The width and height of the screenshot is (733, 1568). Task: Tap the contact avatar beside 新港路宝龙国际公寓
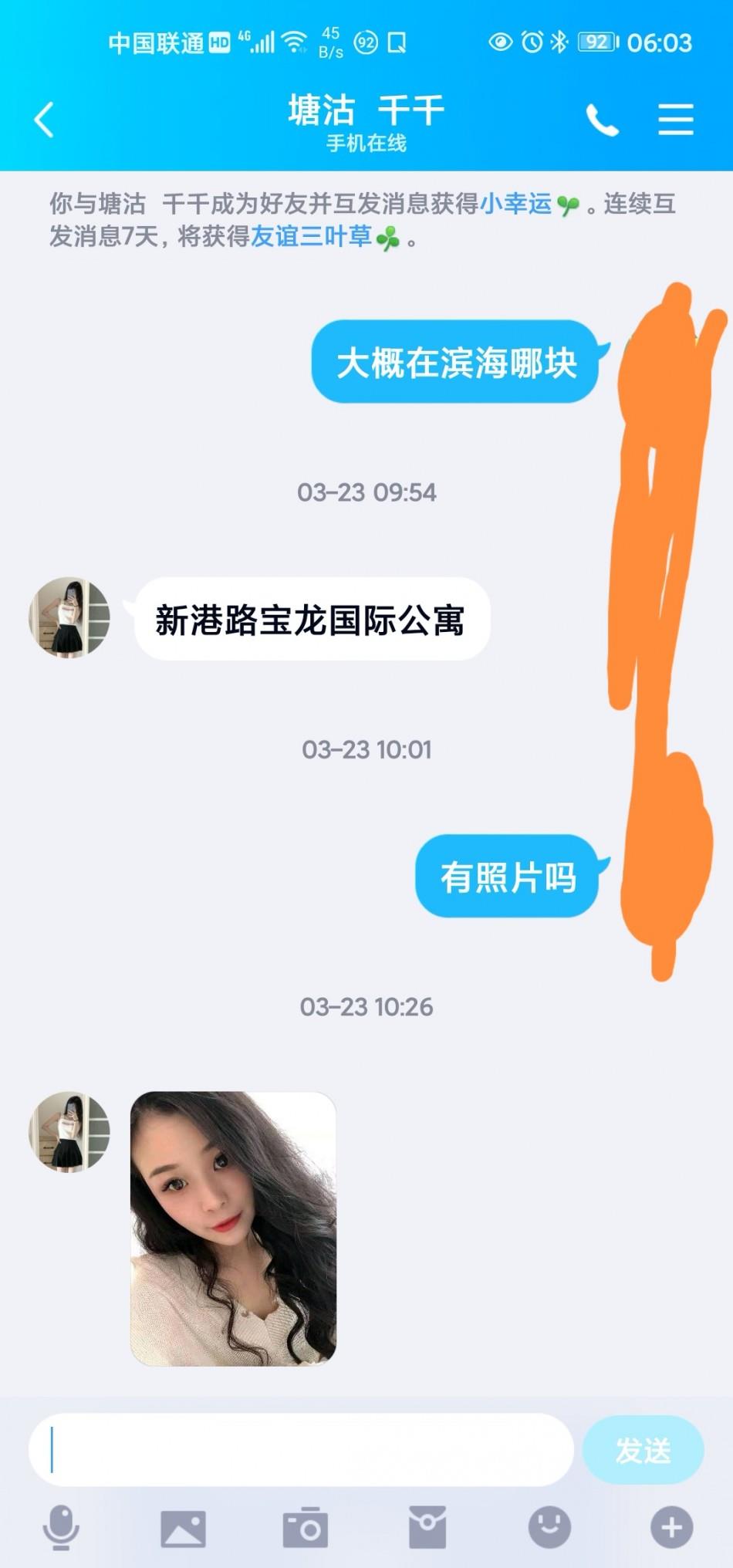coord(69,617)
